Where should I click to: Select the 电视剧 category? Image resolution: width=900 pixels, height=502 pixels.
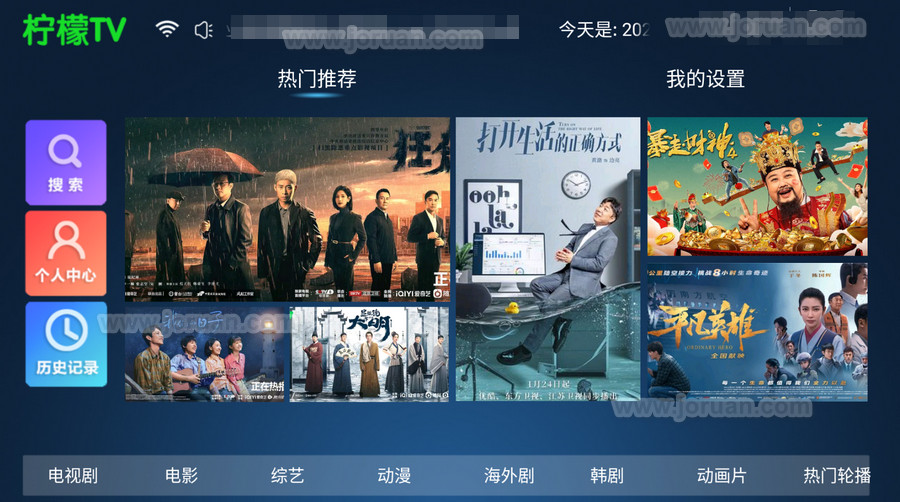(73, 476)
